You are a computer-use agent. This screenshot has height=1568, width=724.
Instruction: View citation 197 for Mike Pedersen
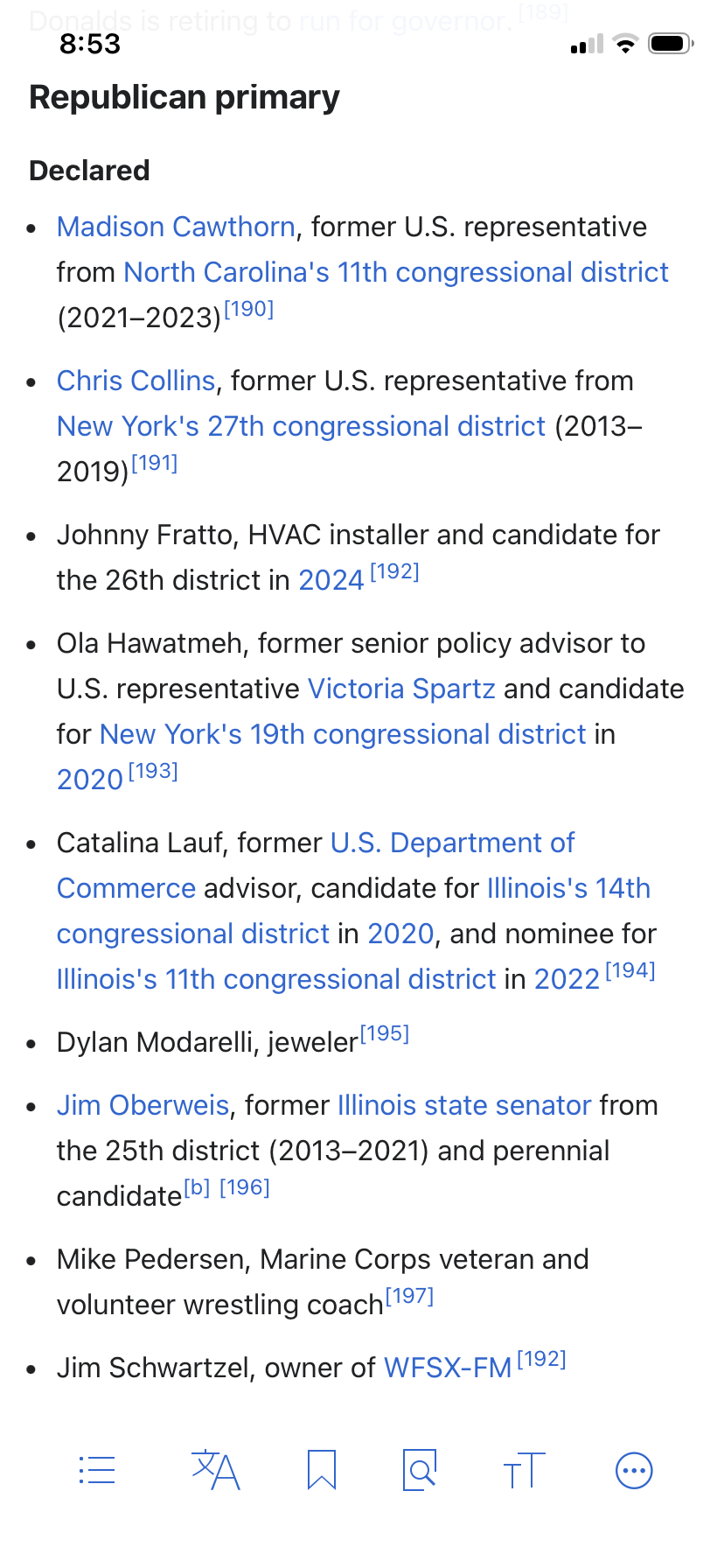pyautogui.click(x=409, y=1297)
